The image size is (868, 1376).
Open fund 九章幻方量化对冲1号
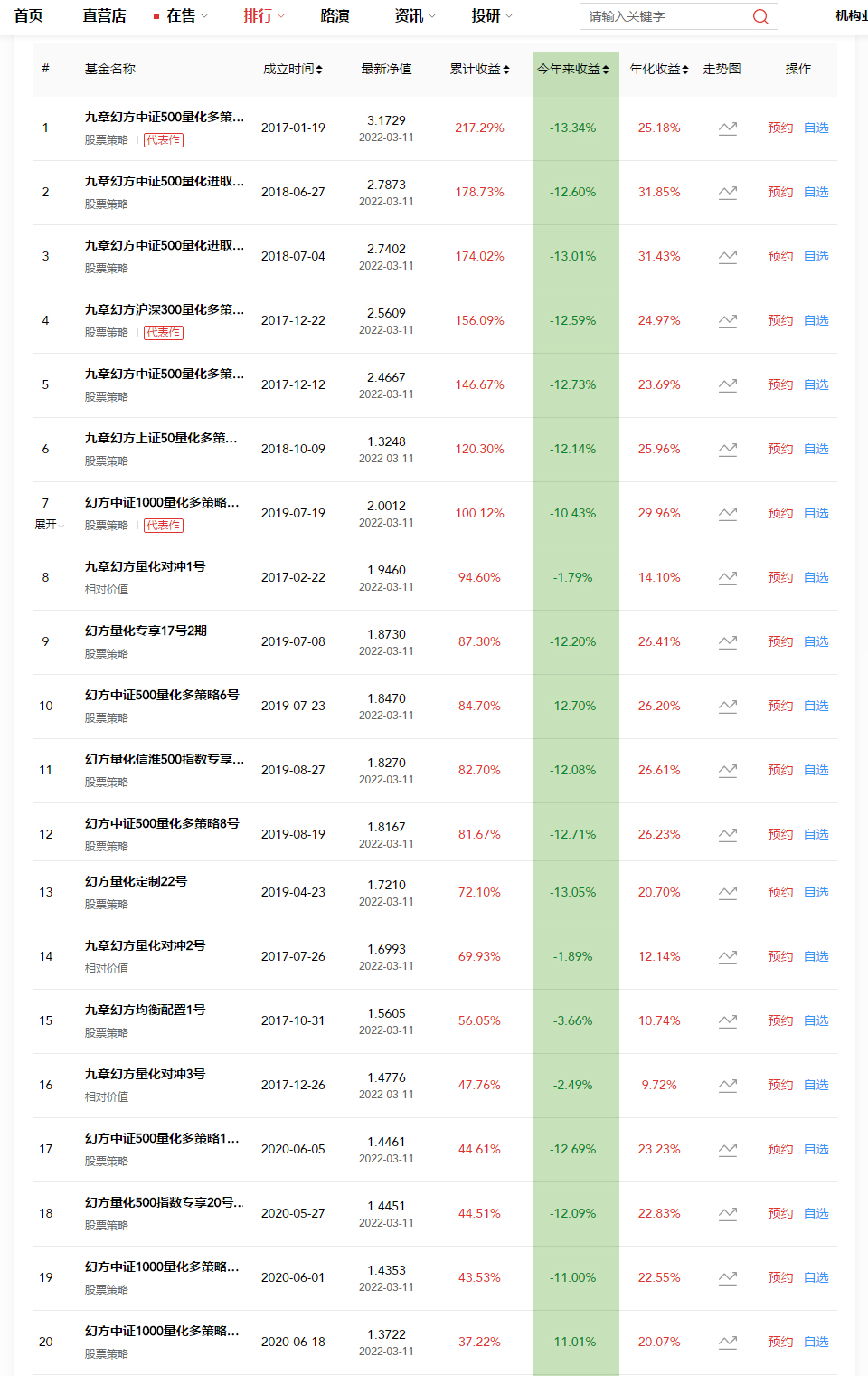(145, 566)
